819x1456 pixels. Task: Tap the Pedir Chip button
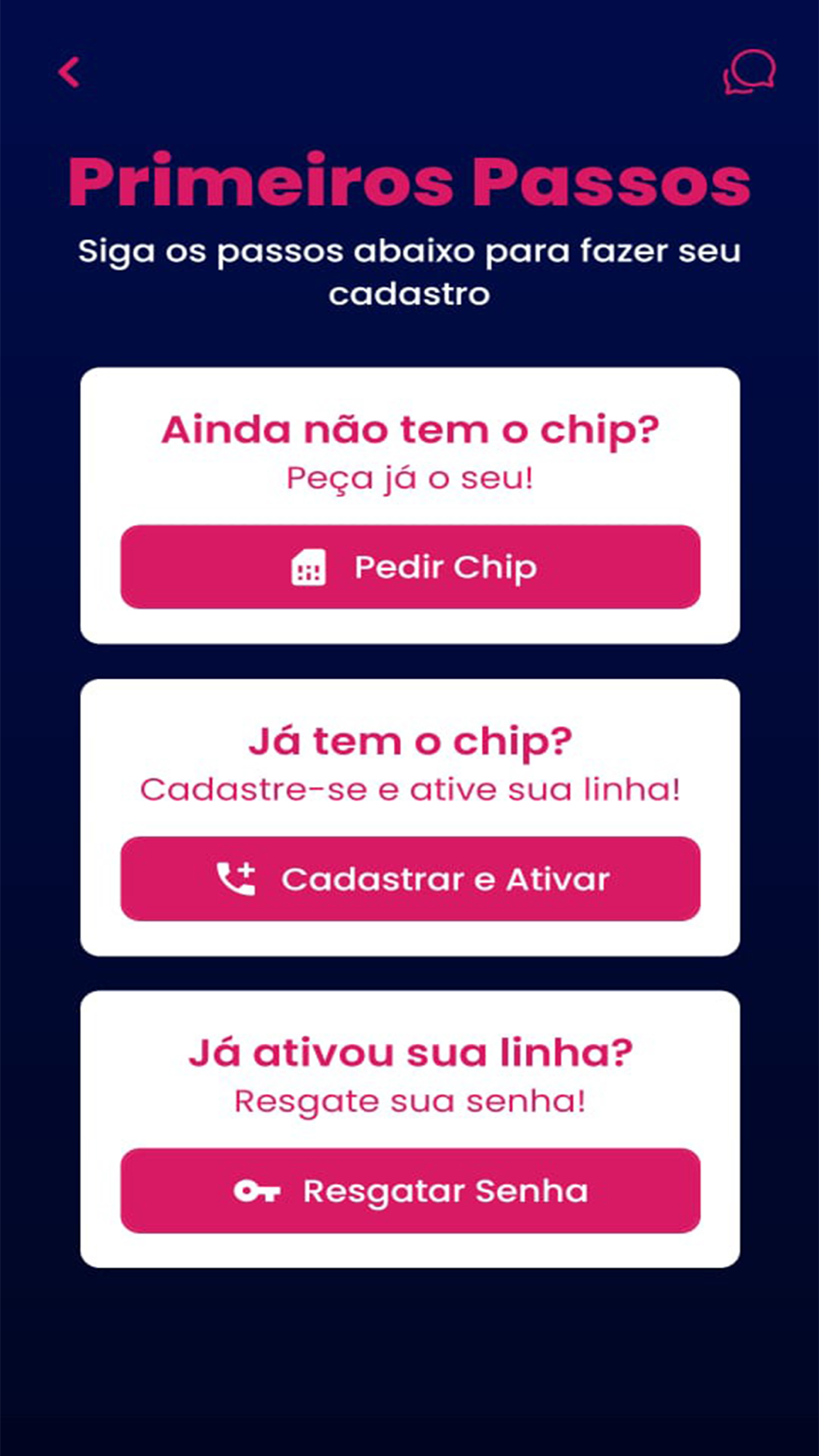[410, 567]
